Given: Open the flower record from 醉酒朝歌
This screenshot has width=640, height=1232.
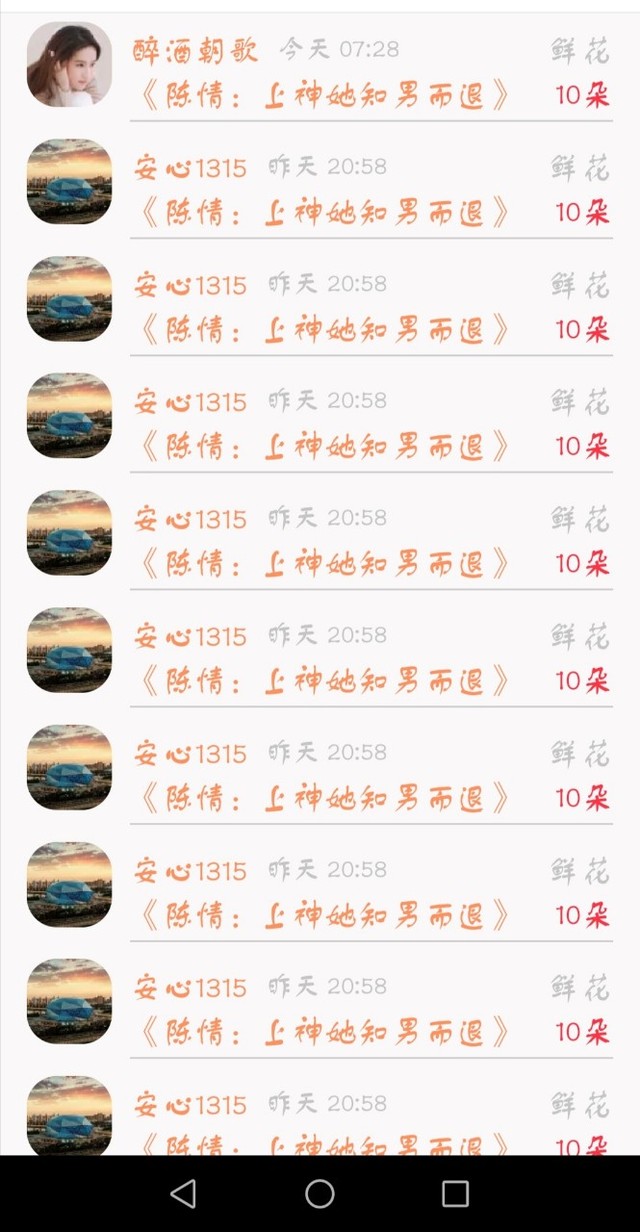Looking at the screenshot, I should [x=320, y=66].
